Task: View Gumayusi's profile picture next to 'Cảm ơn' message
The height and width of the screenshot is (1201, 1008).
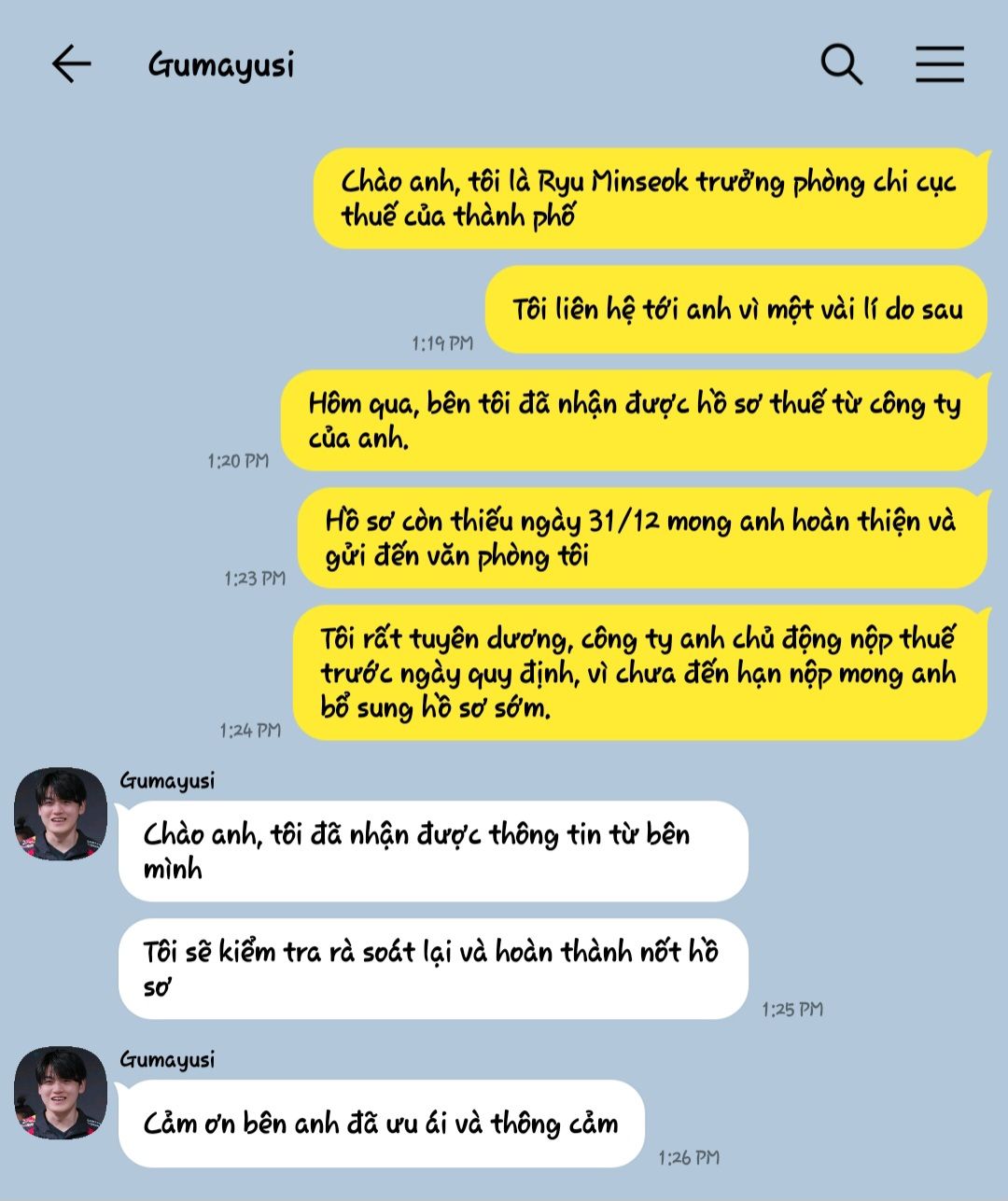Action: 61,1093
